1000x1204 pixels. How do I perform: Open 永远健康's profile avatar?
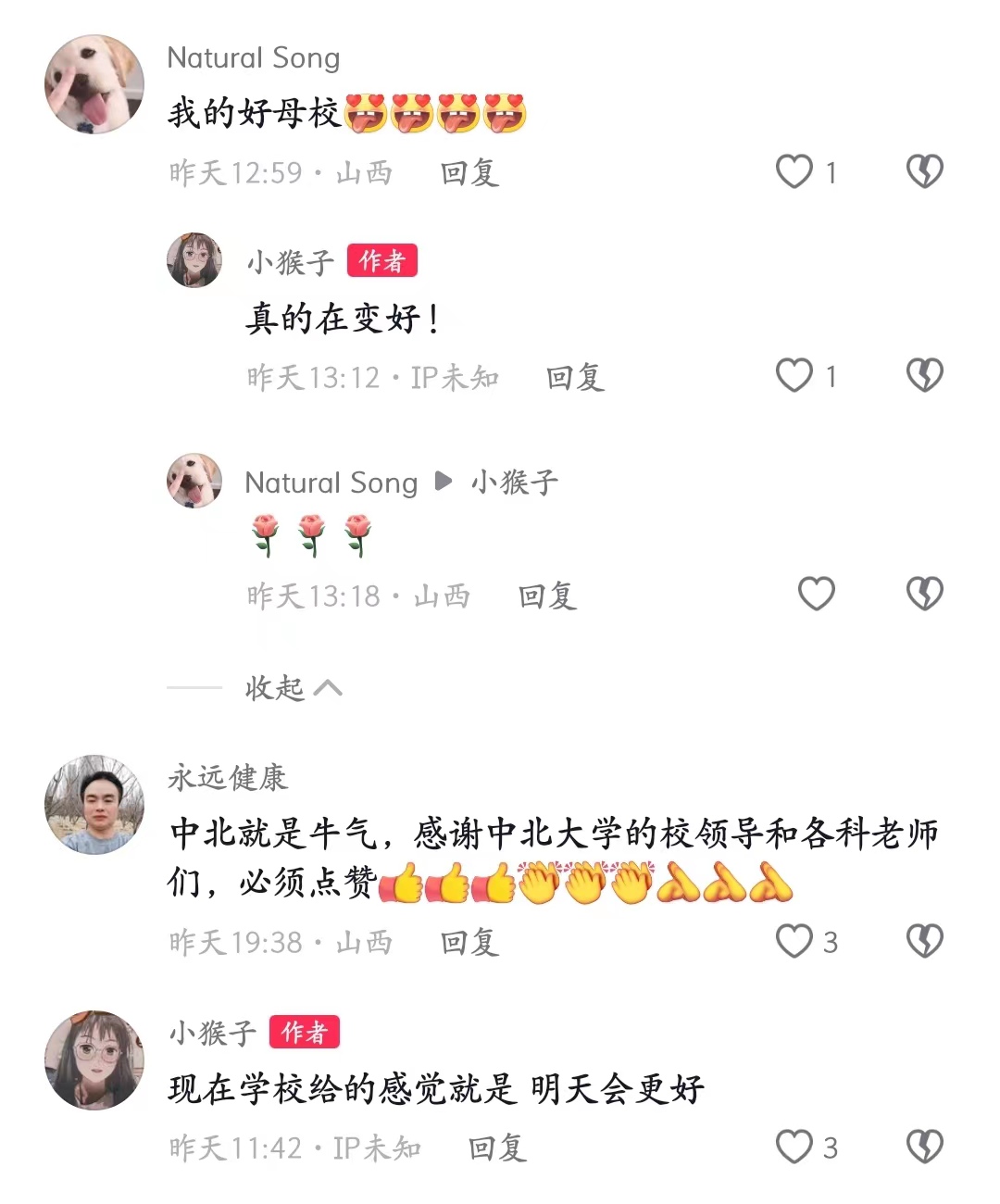[94, 804]
